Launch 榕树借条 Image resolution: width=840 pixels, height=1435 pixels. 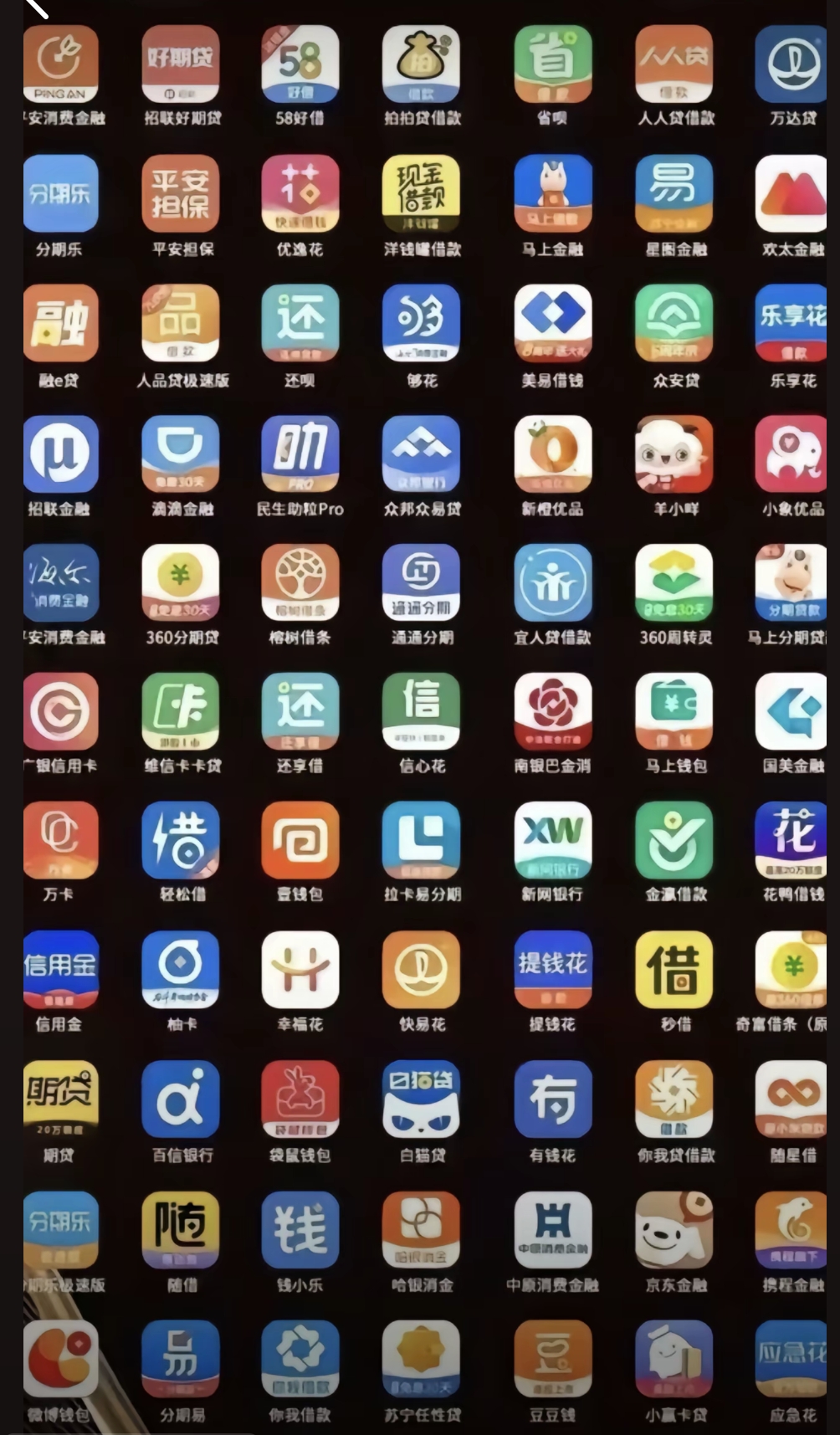pos(301,582)
